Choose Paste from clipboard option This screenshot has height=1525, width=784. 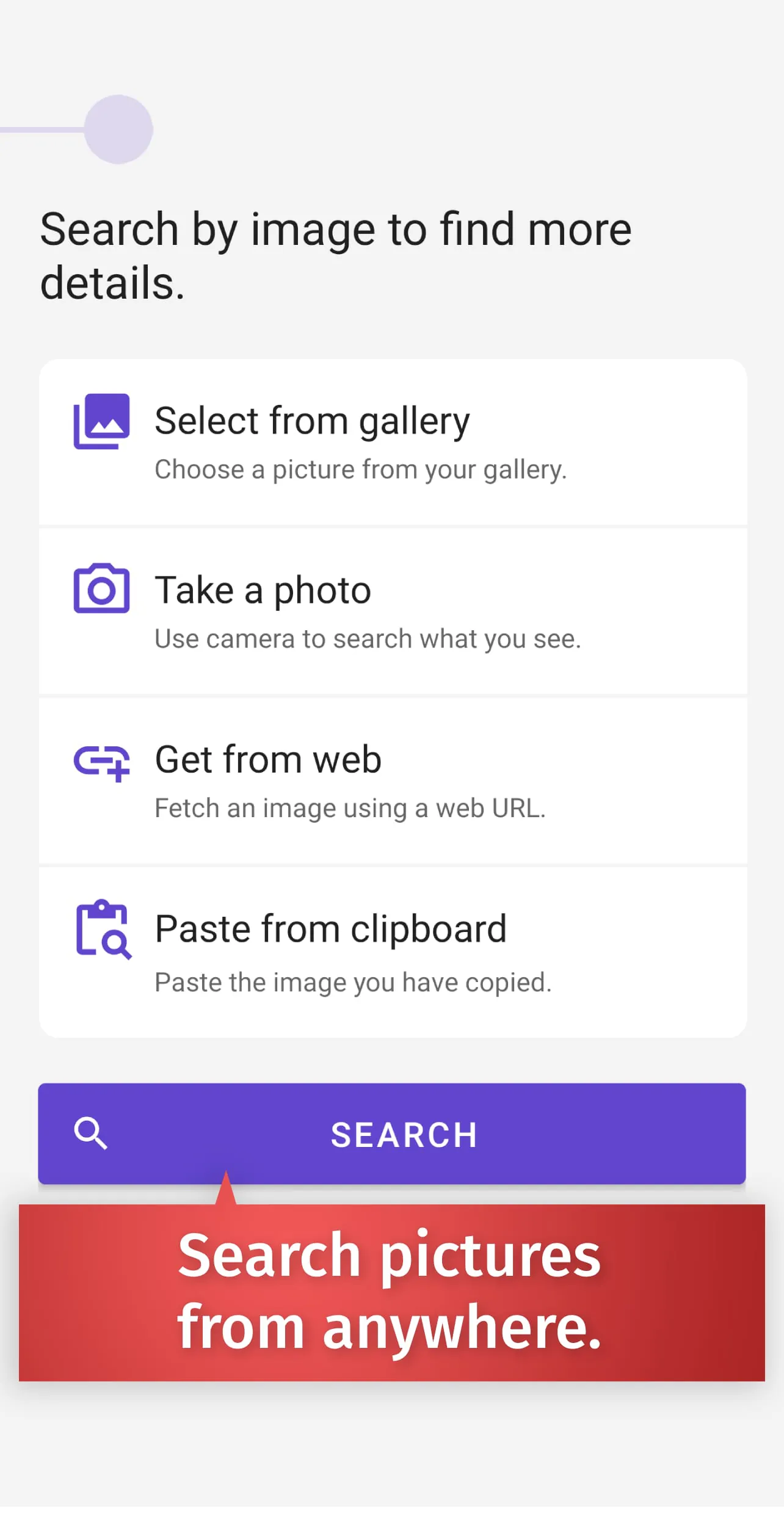click(x=331, y=928)
